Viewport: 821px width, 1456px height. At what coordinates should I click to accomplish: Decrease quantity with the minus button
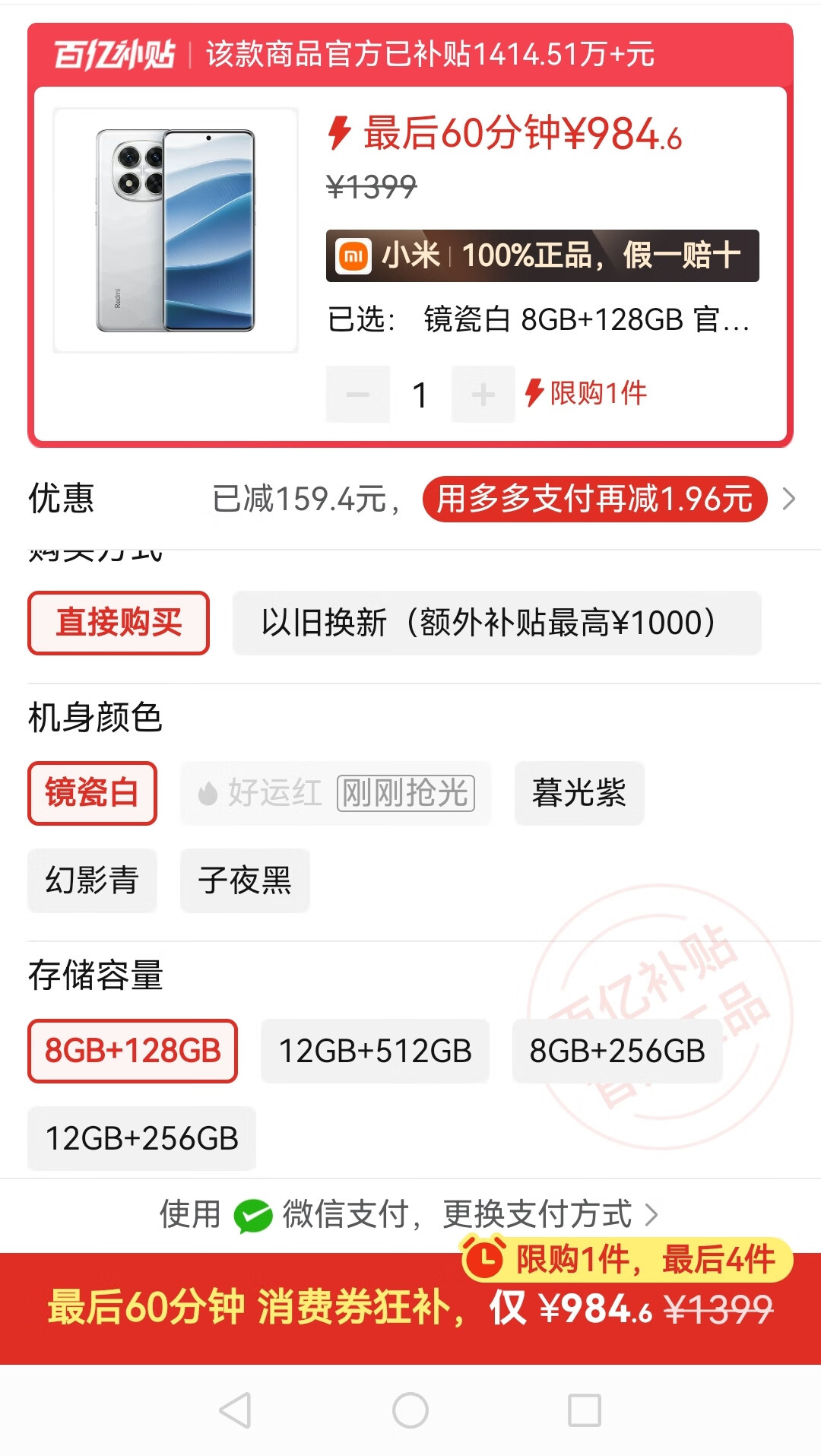coord(358,395)
